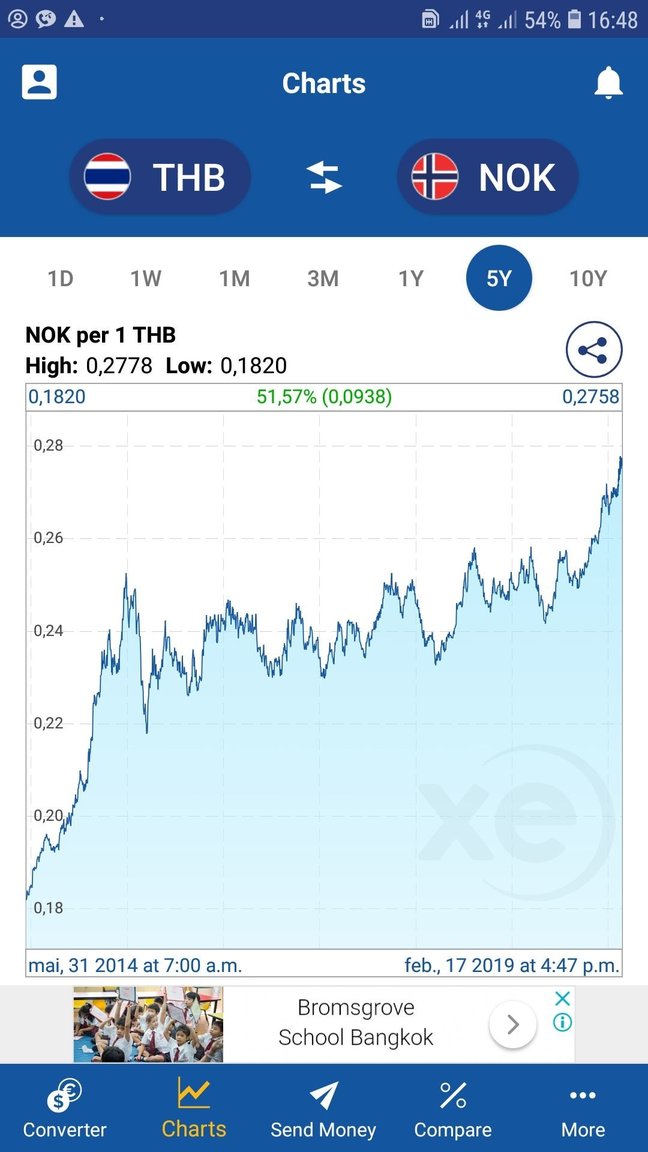This screenshot has height=1152, width=648.
Task: Open the More menu tab
Action: click(x=583, y=1108)
